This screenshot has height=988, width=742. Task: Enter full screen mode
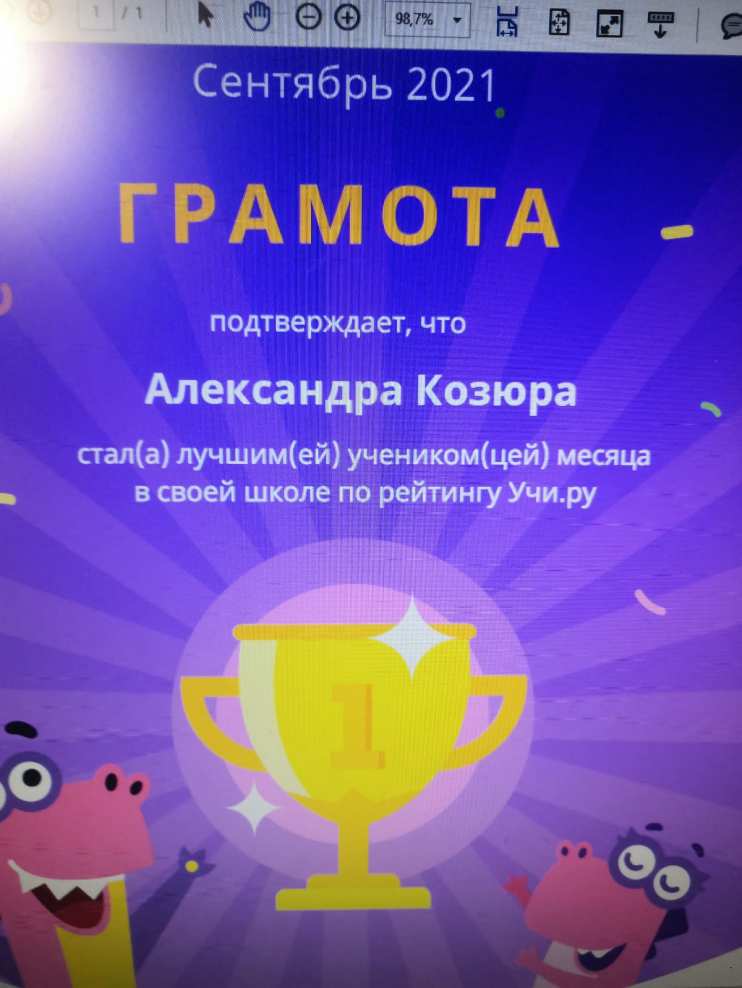(x=608, y=20)
